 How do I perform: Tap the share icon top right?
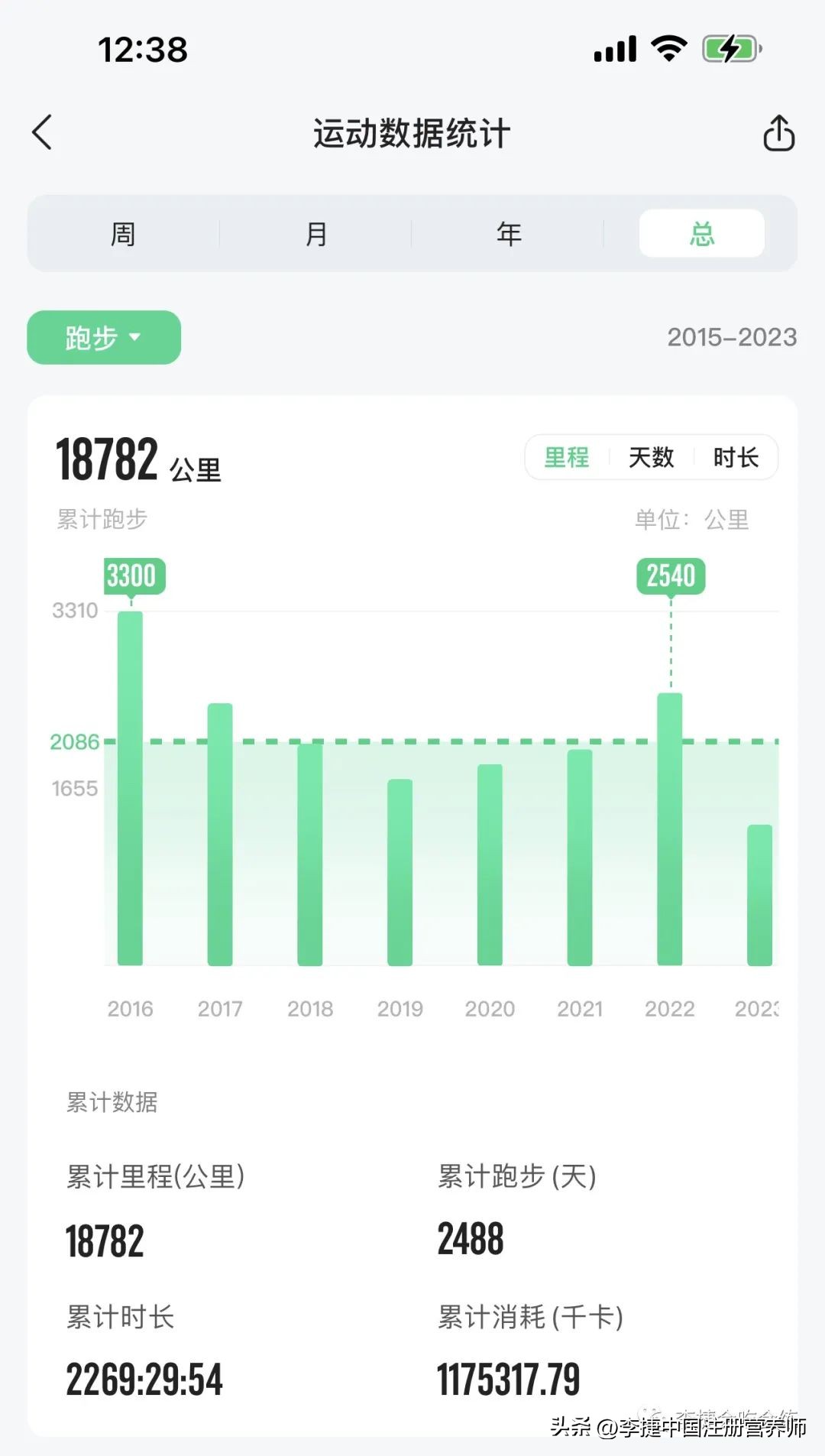click(x=778, y=131)
